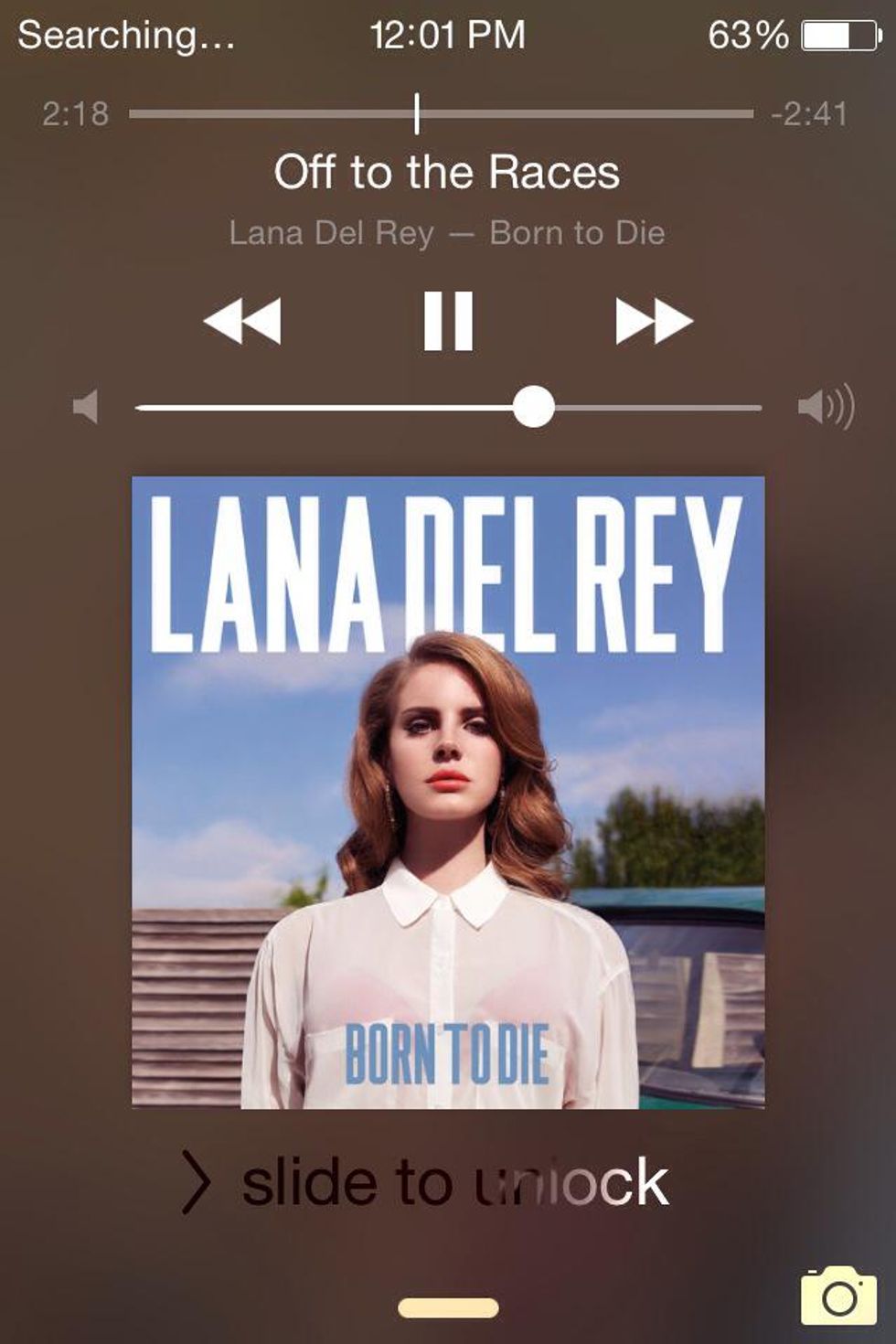Tap the song progress scrubber
The height and width of the screenshot is (1344, 896).
click(x=417, y=114)
